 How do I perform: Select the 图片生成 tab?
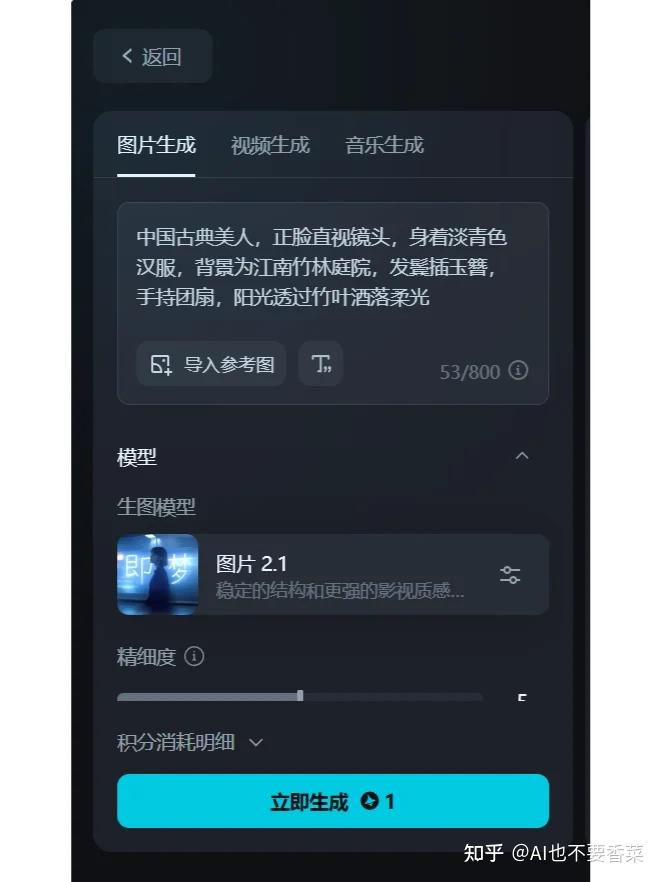point(156,145)
